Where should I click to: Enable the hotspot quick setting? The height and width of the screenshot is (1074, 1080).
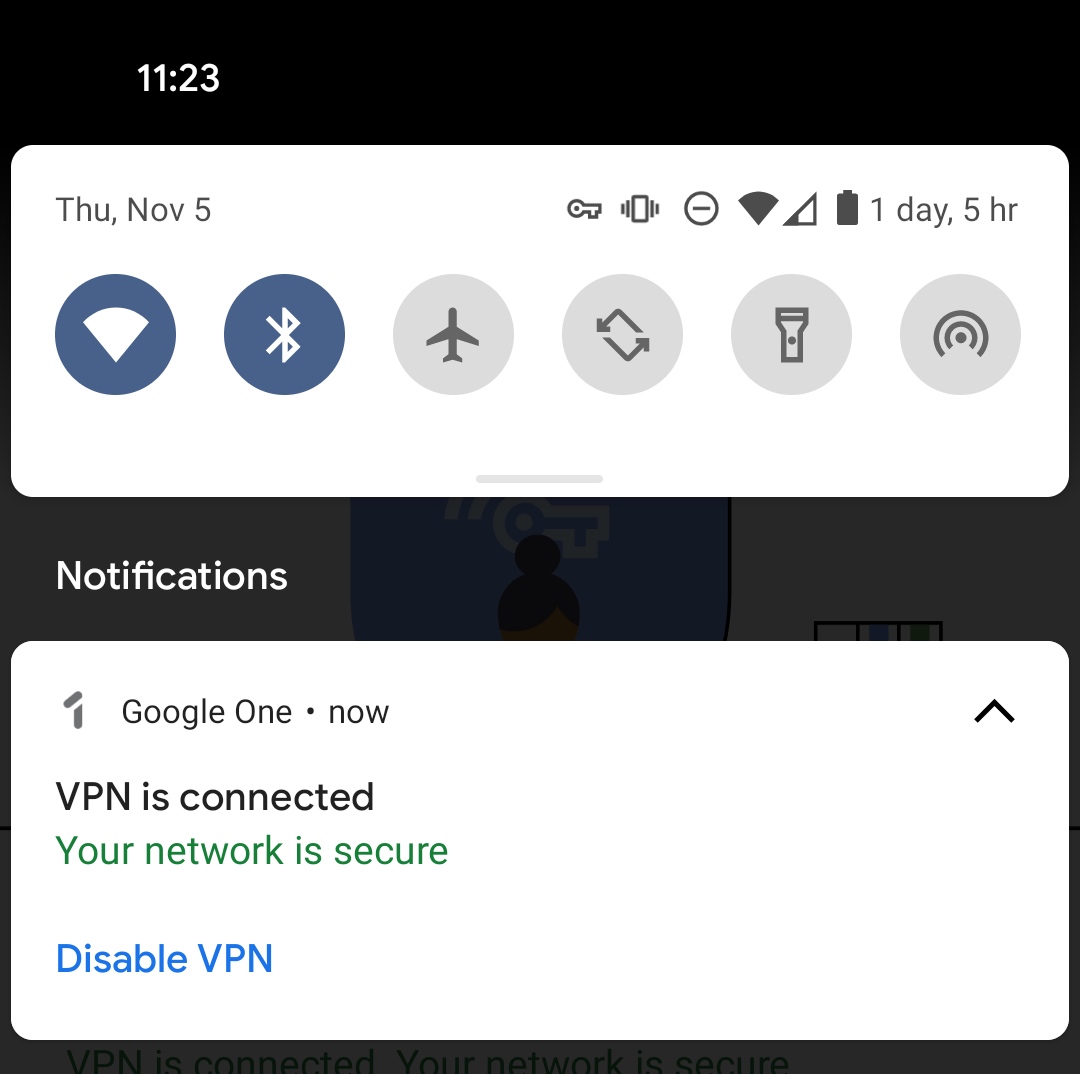pyautogui.click(x=960, y=334)
